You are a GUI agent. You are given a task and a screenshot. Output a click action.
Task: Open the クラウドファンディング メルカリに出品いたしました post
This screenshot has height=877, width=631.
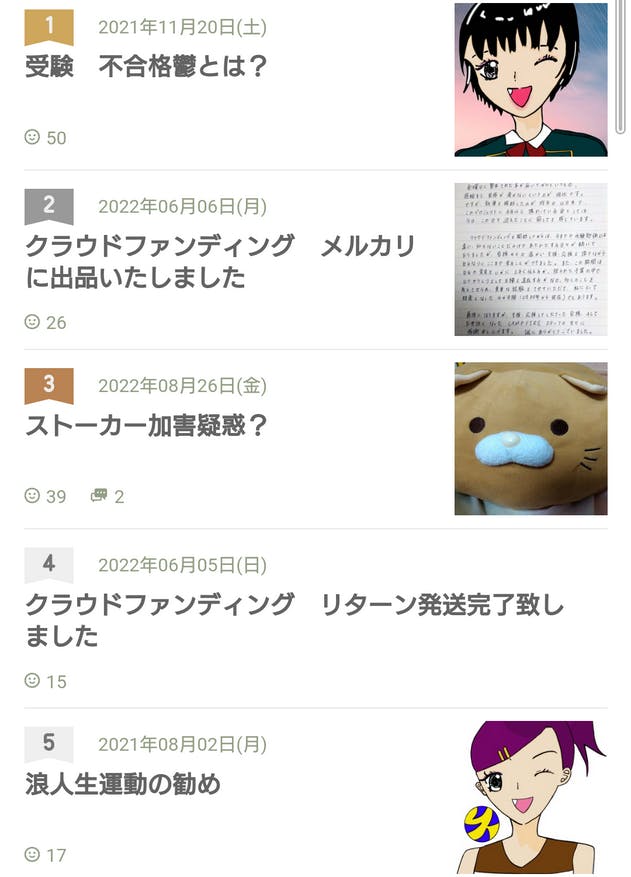[x=220, y=261]
